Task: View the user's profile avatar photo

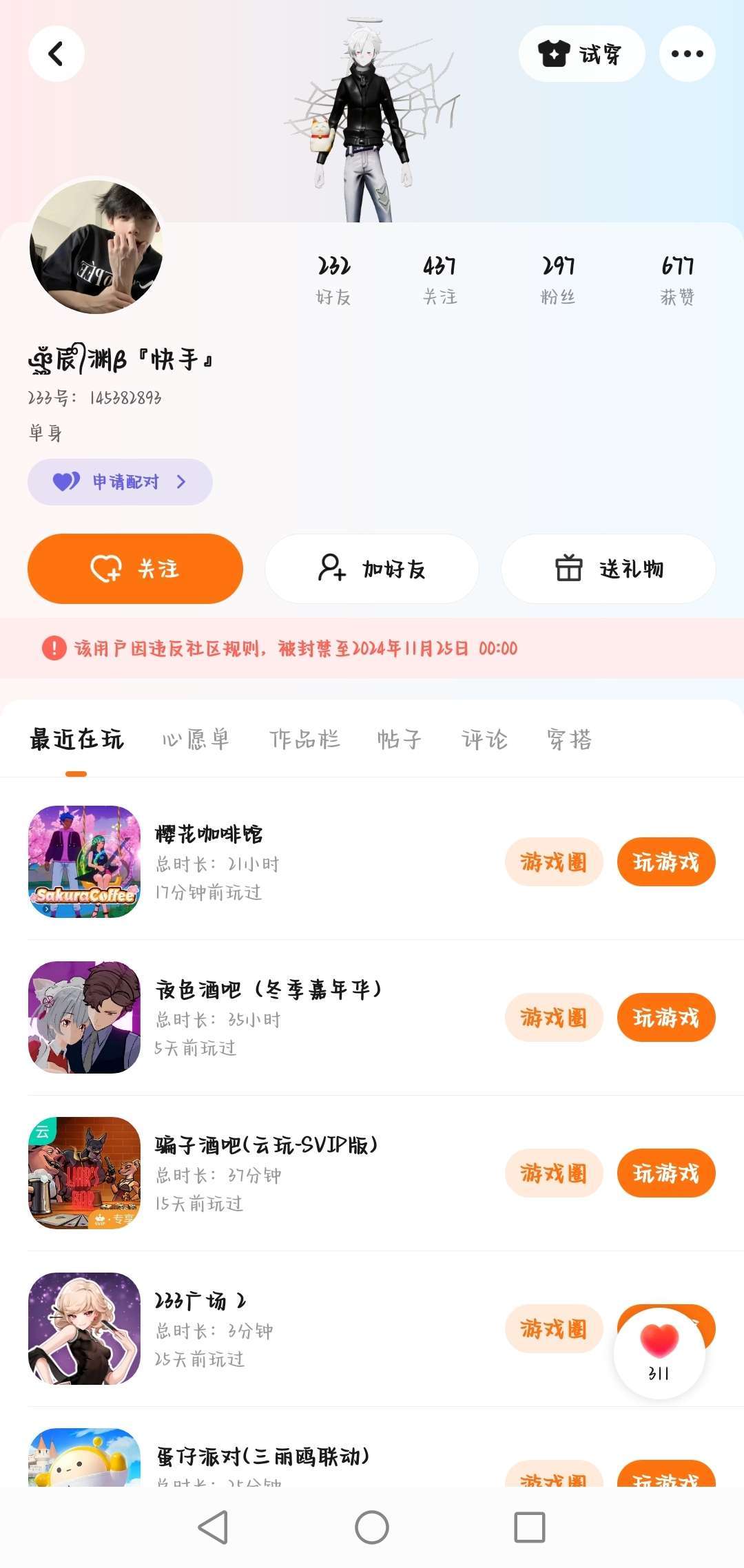Action: 96,247
